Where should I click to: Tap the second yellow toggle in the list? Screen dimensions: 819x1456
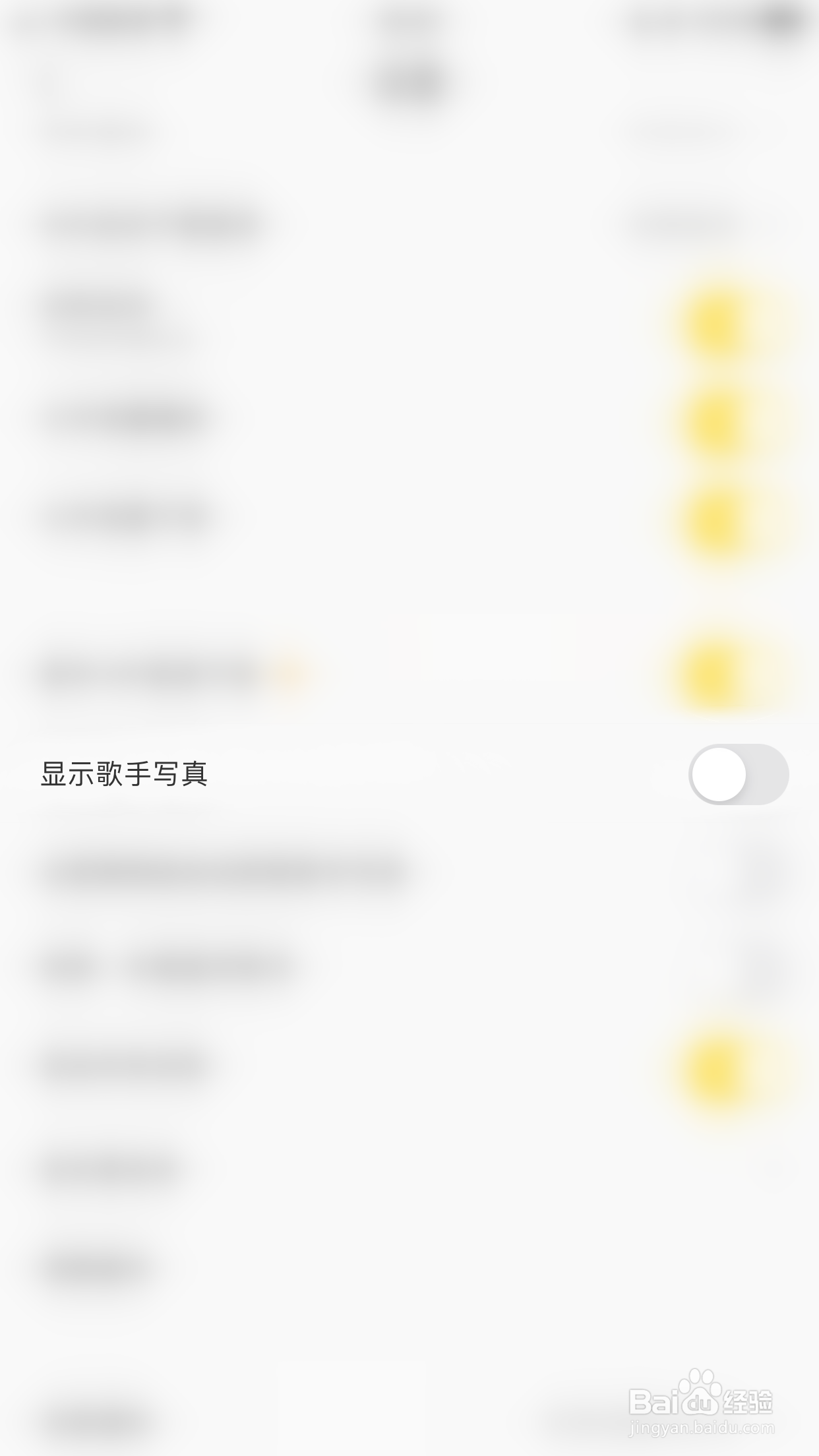pyautogui.click(x=712, y=423)
